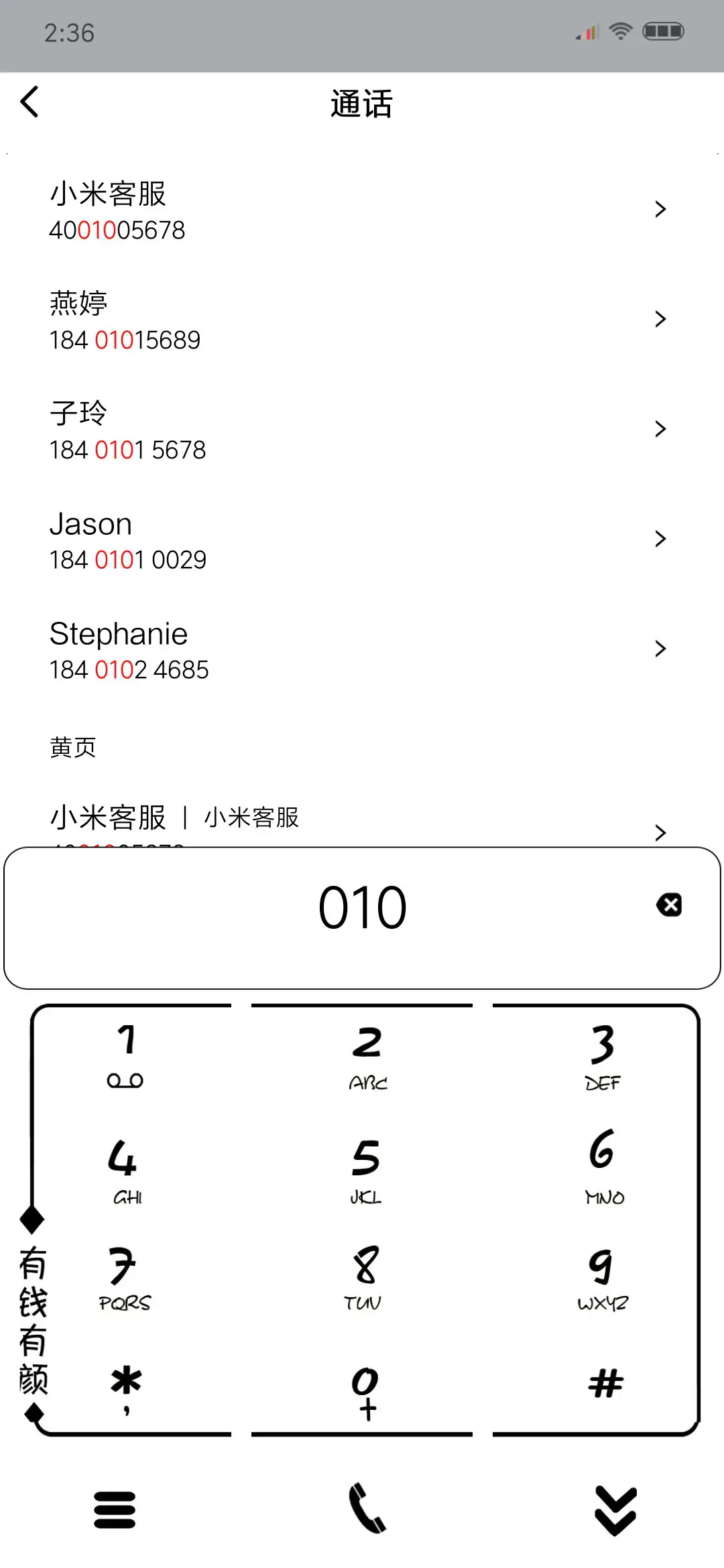724x1568 pixels.
Task: Expand 小米客服 call record details
Action: (x=660, y=210)
